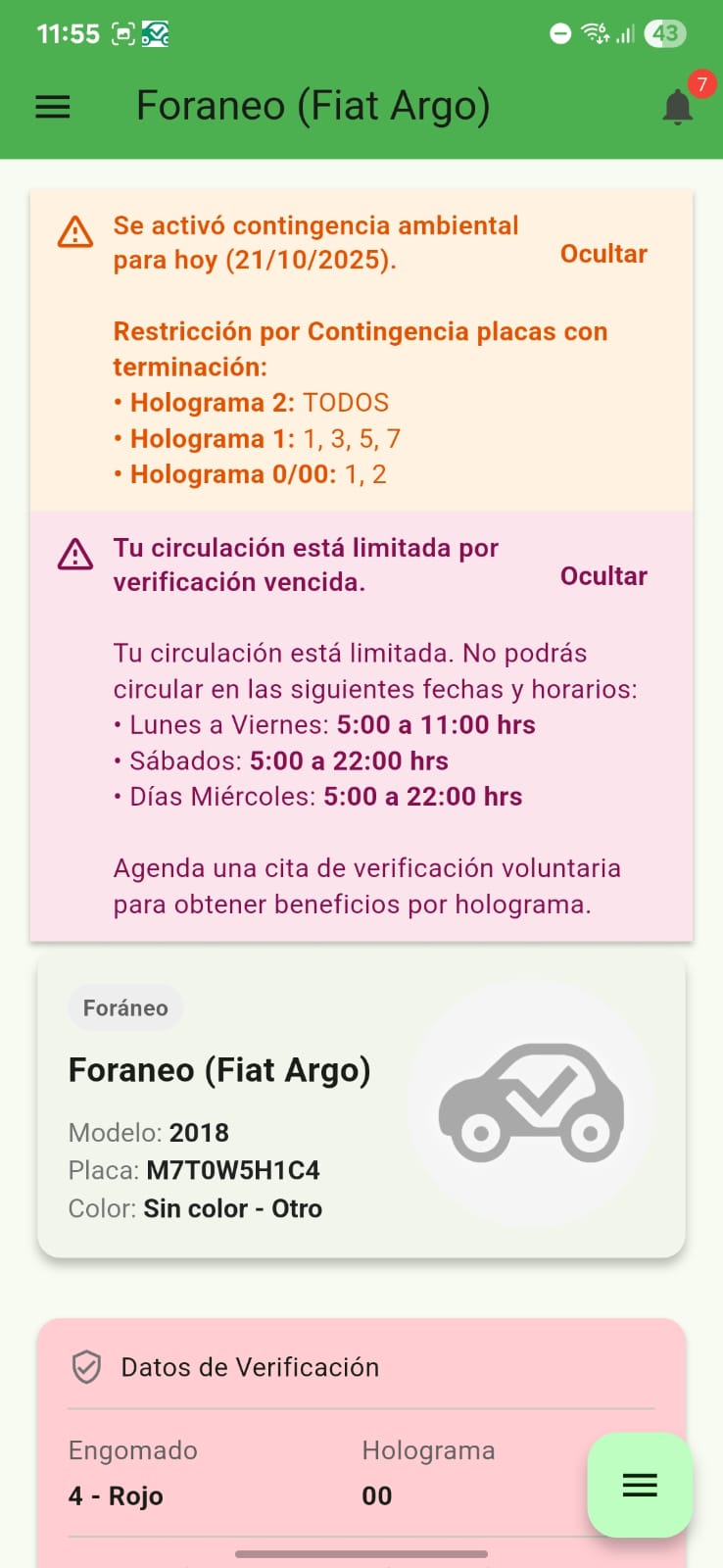
Task: Open the navigation drawer hamburger icon
Action: point(52,107)
